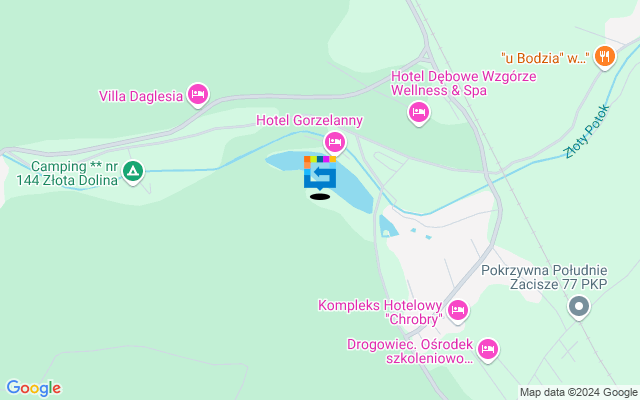640x400 pixels.
Task: Open the Google logo link
Action: click(33, 388)
